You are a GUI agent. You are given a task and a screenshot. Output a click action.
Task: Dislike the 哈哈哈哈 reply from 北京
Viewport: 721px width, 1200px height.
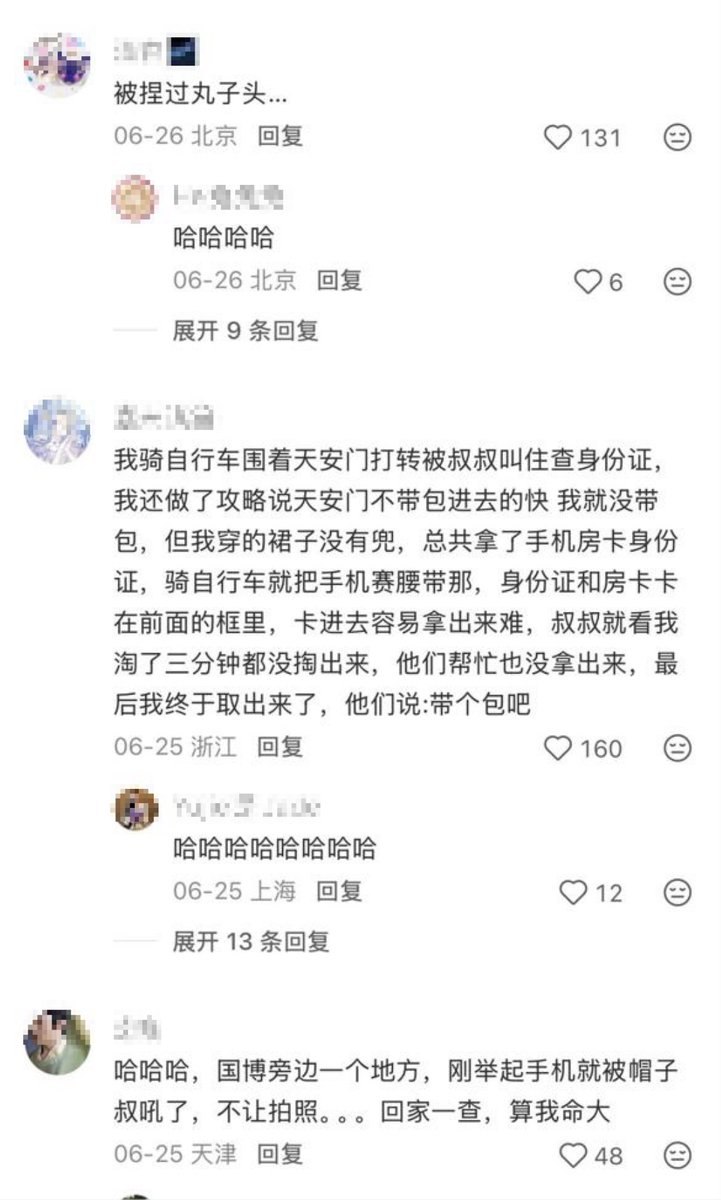[678, 281]
